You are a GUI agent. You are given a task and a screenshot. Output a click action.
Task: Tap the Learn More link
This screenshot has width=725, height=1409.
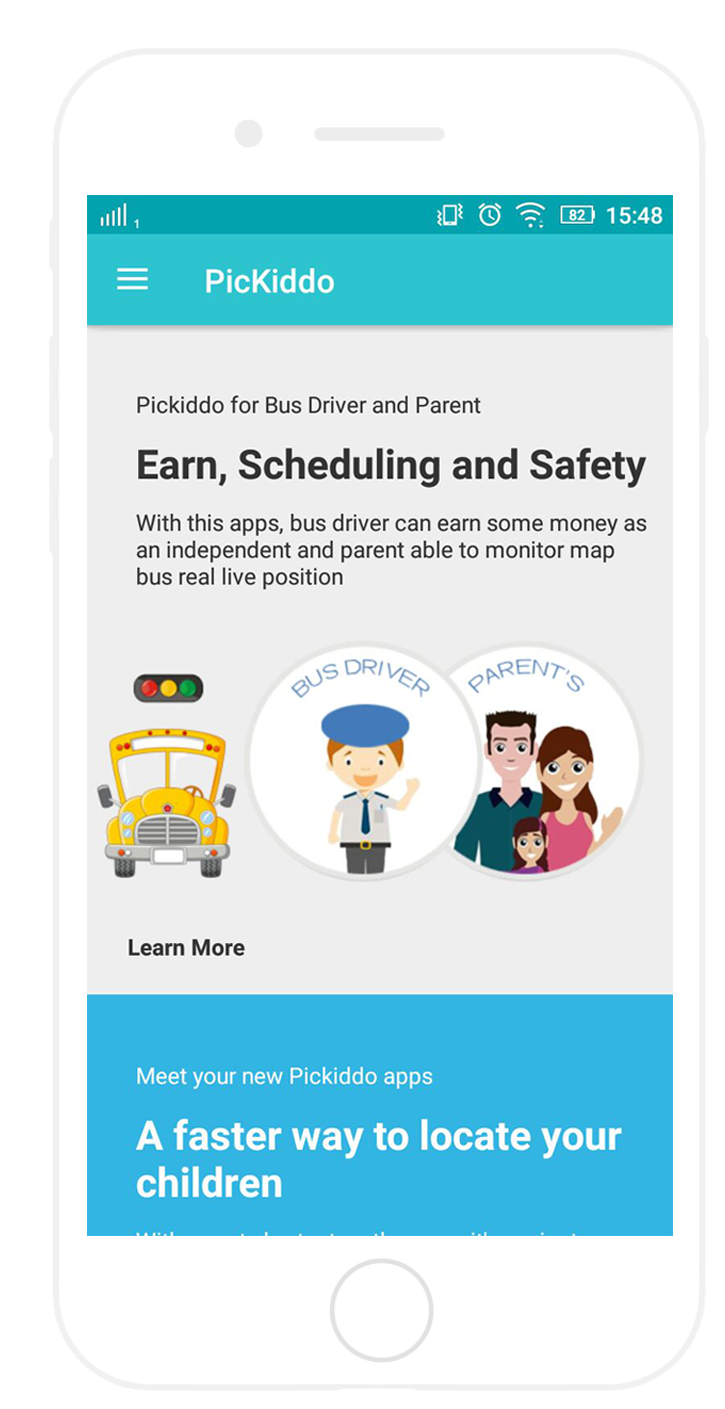tap(186, 948)
